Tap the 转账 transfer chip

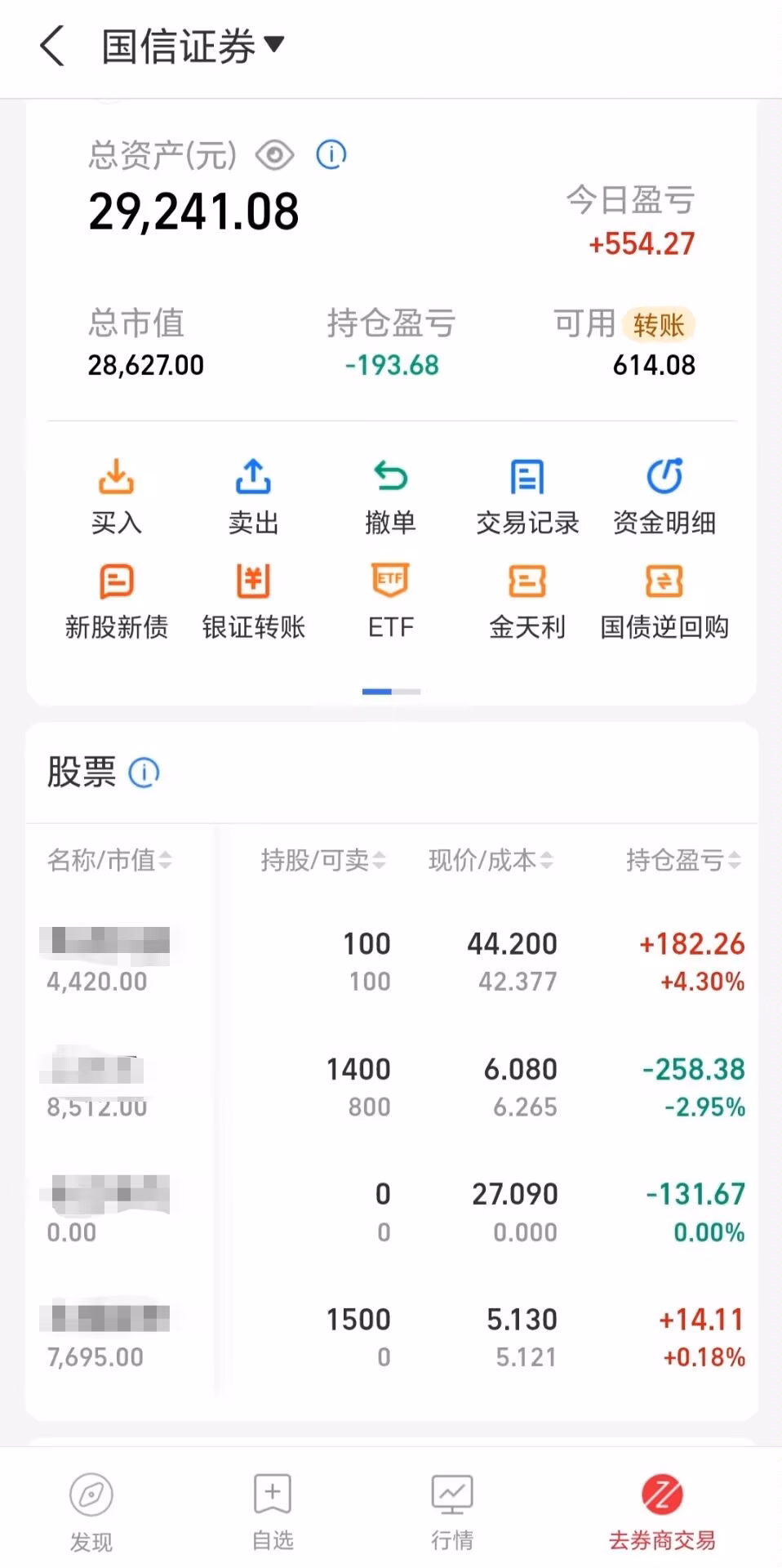(659, 324)
